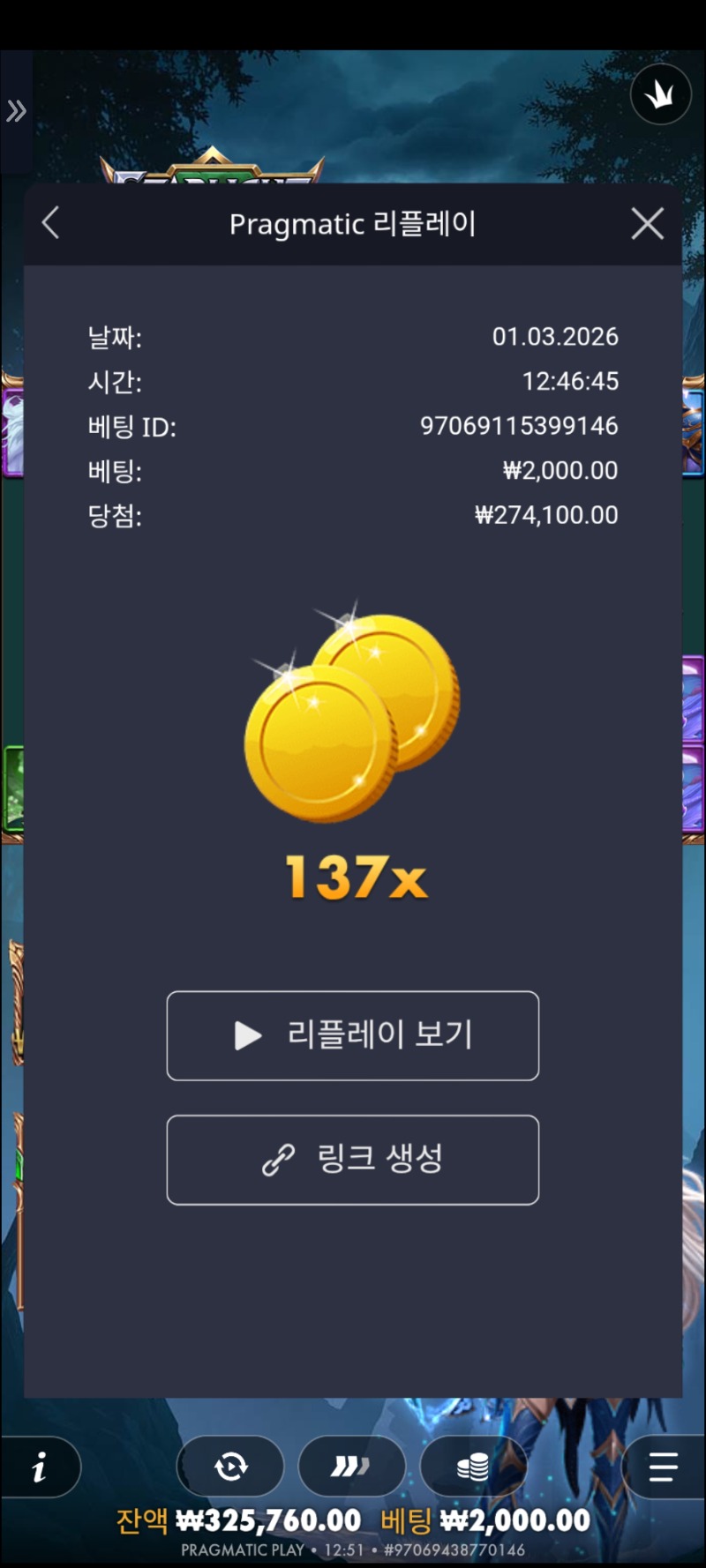Tap the crown icon at top right
The width and height of the screenshot is (706, 1568).
pyautogui.click(x=660, y=94)
